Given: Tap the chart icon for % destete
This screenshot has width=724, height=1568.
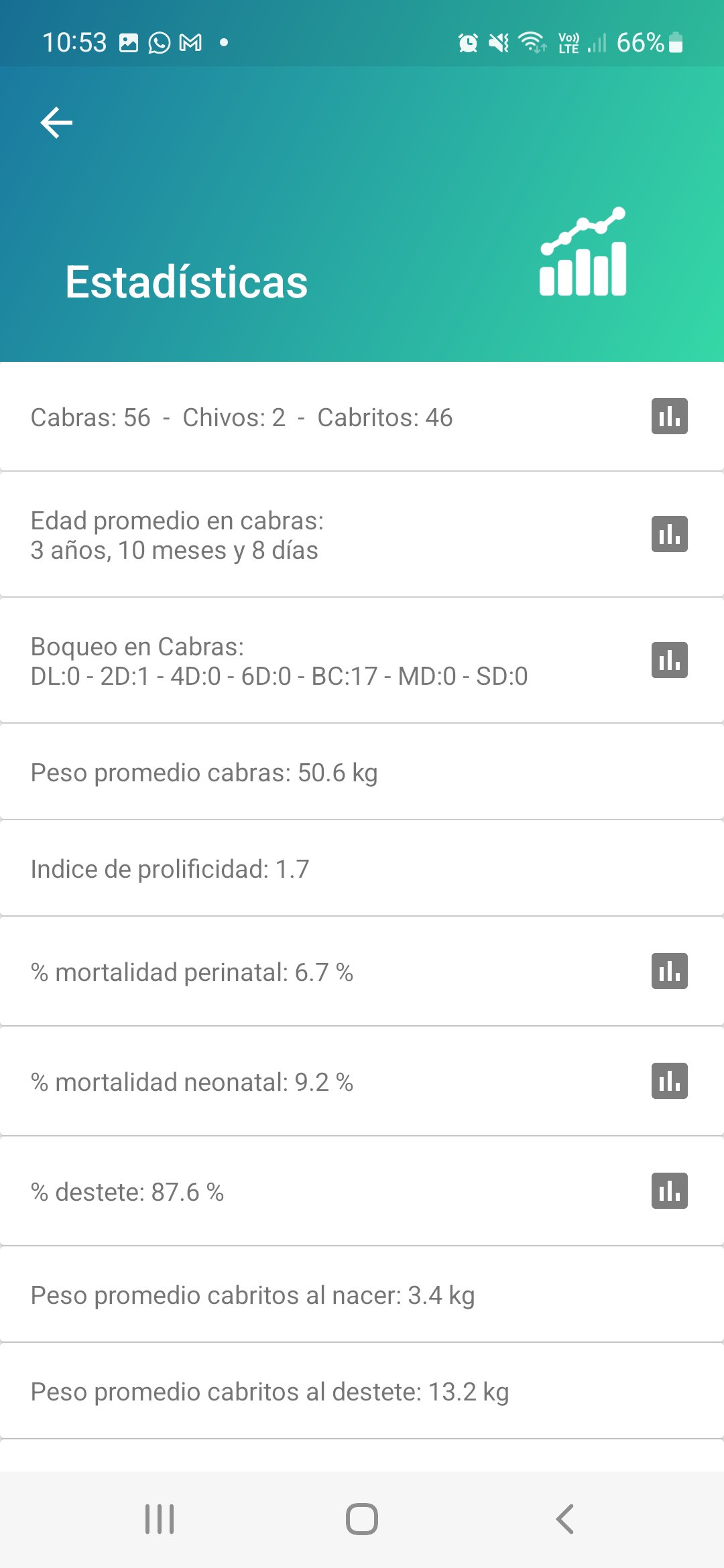Looking at the screenshot, I should [669, 1191].
